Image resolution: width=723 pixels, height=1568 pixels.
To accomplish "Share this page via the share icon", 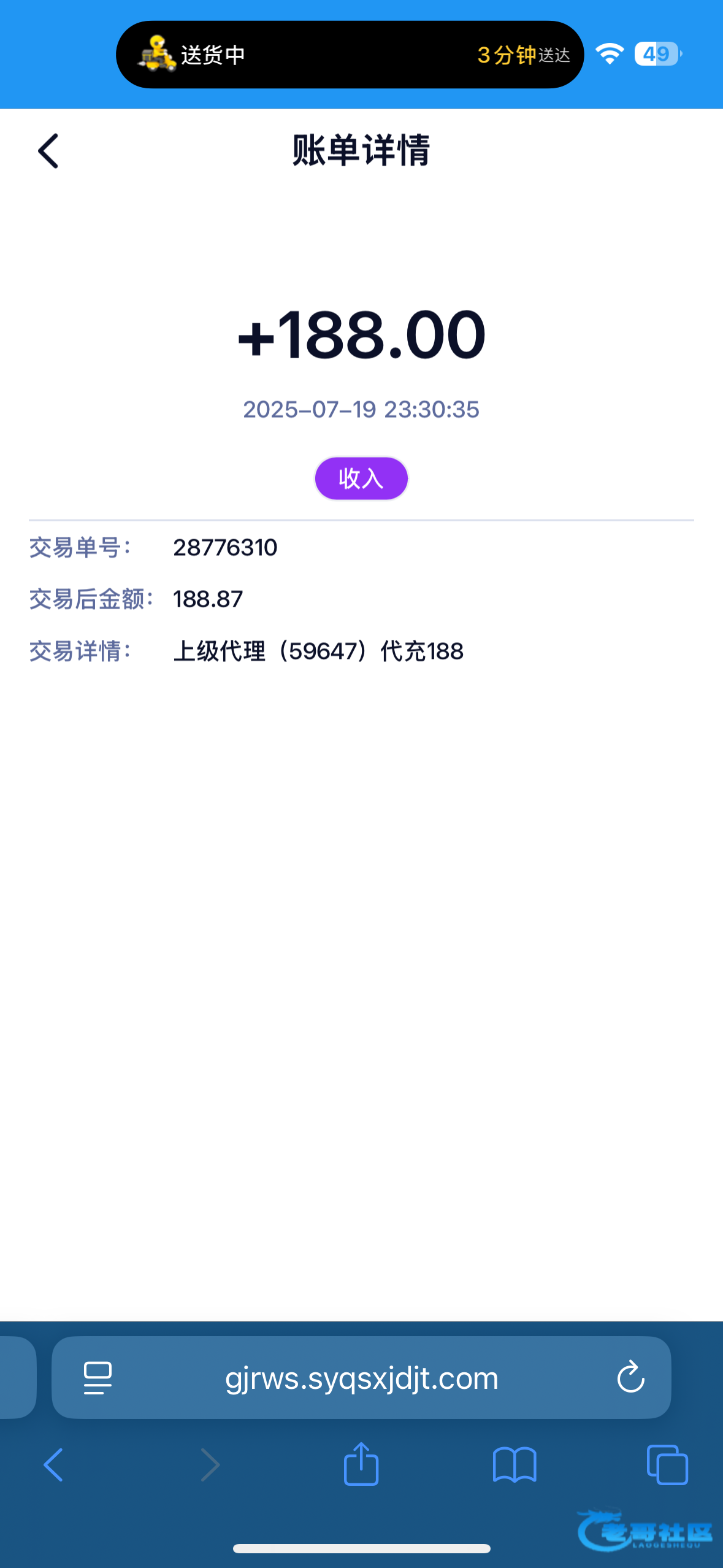I will click(x=361, y=1463).
